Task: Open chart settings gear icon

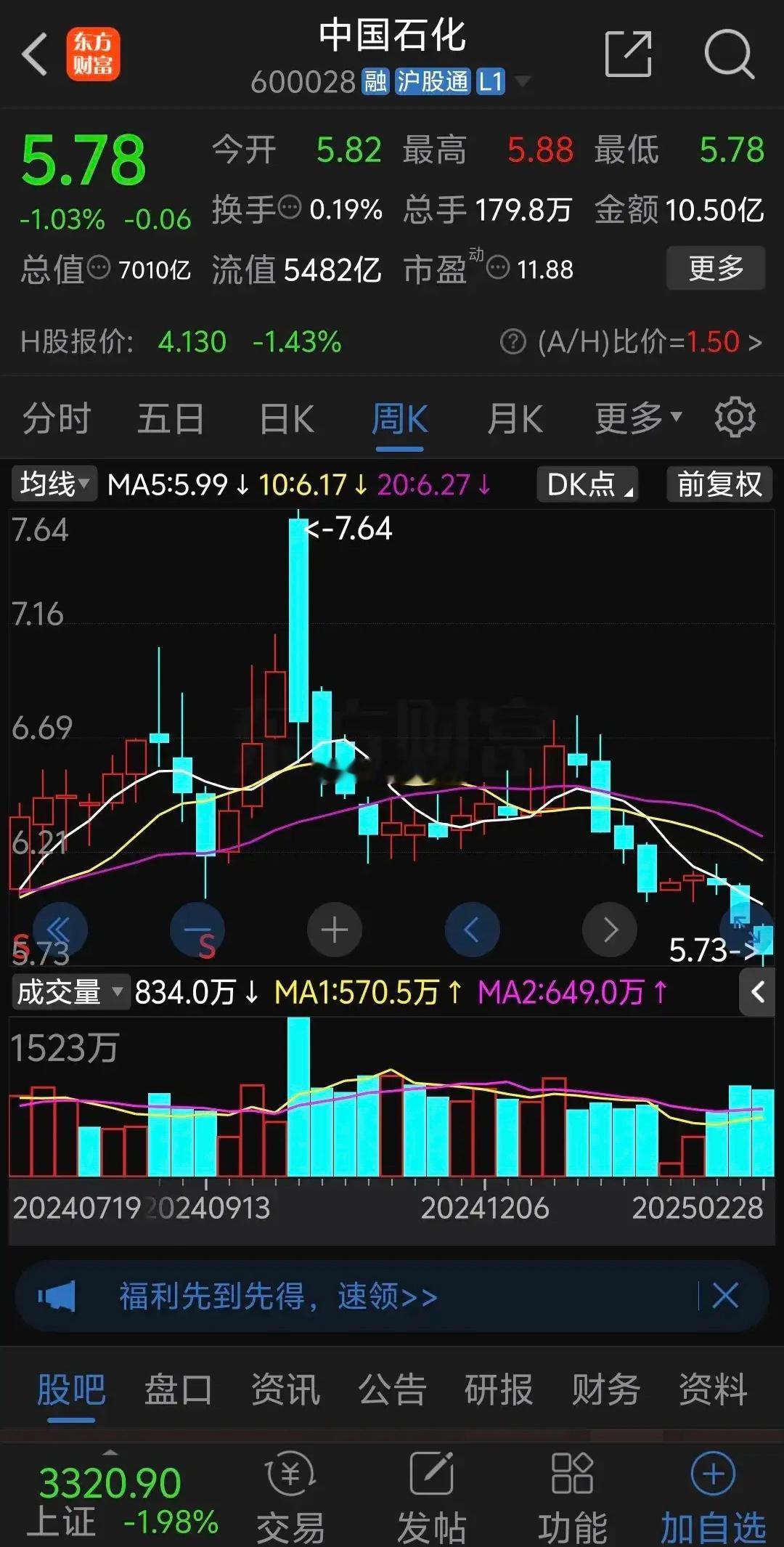Action: (735, 418)
